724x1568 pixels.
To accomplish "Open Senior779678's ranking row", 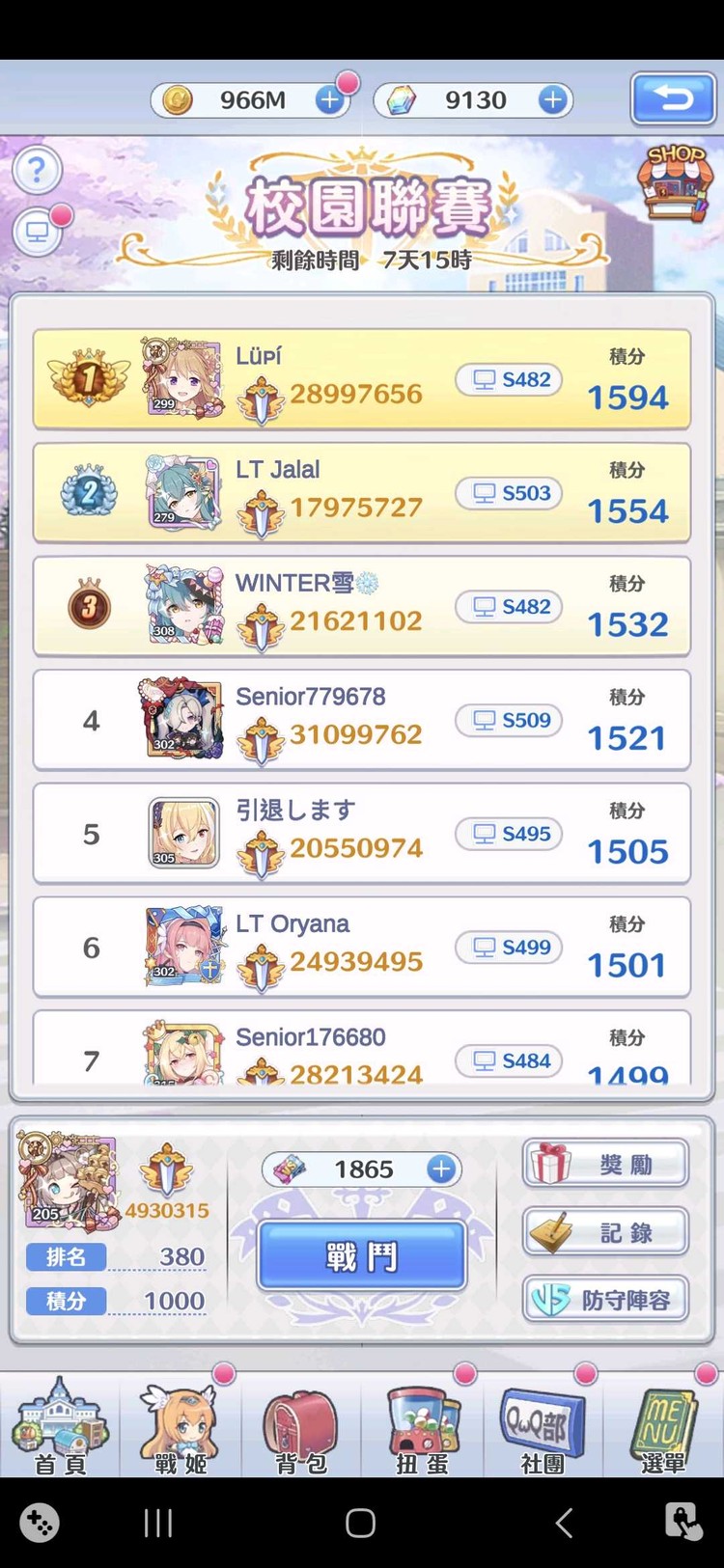I will pyautogui.click(x=362, y=720).
